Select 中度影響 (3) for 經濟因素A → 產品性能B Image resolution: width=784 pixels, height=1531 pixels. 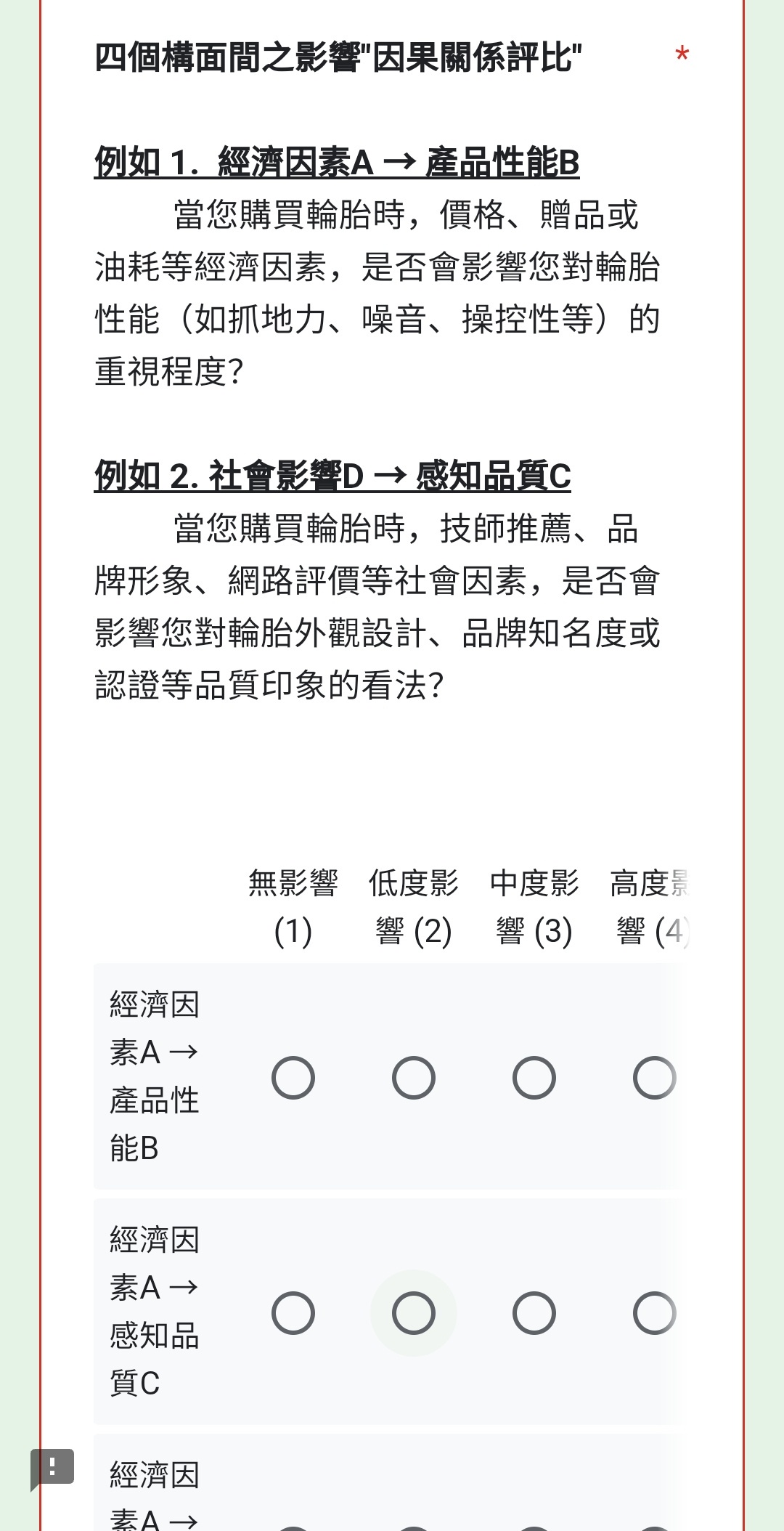point(534,1078)
